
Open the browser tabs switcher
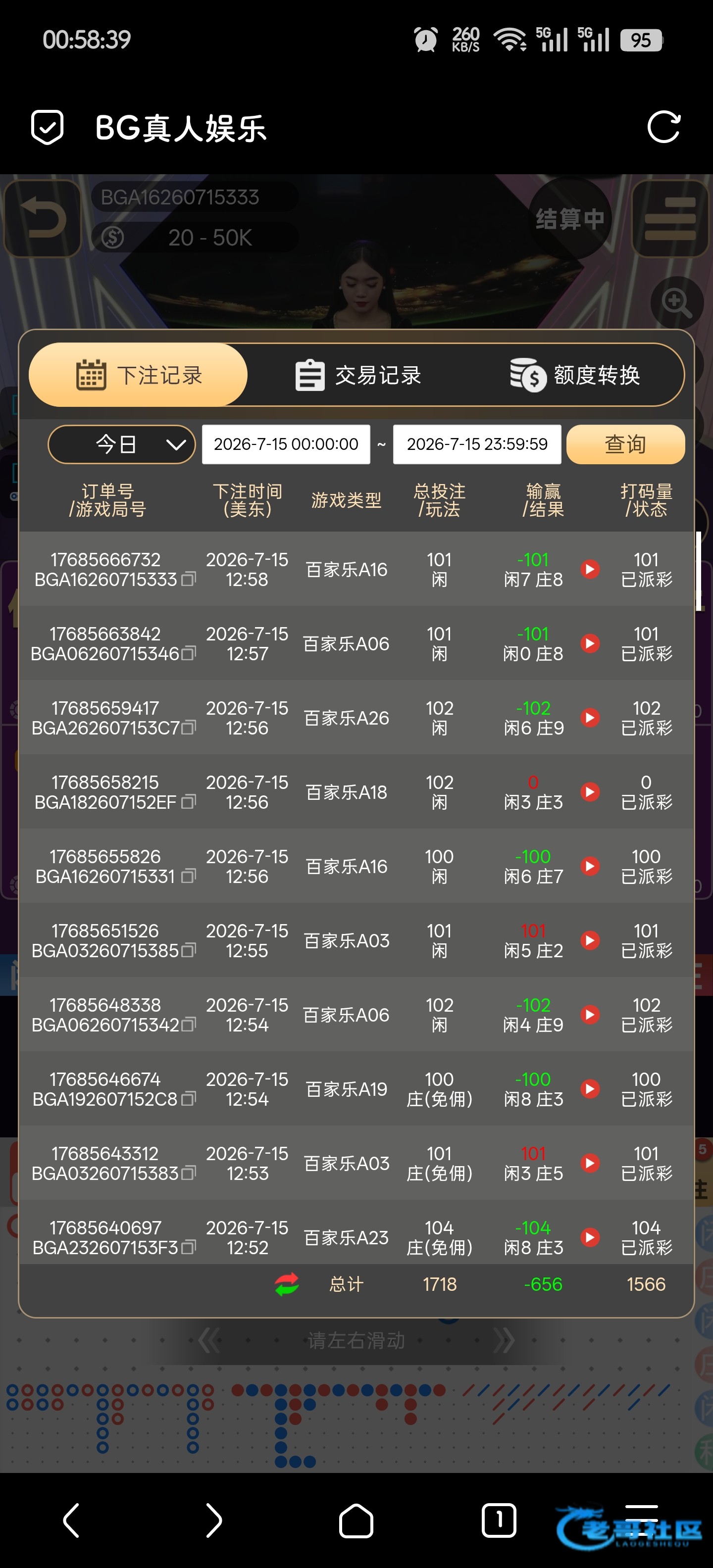click(x=499, y=1520)
